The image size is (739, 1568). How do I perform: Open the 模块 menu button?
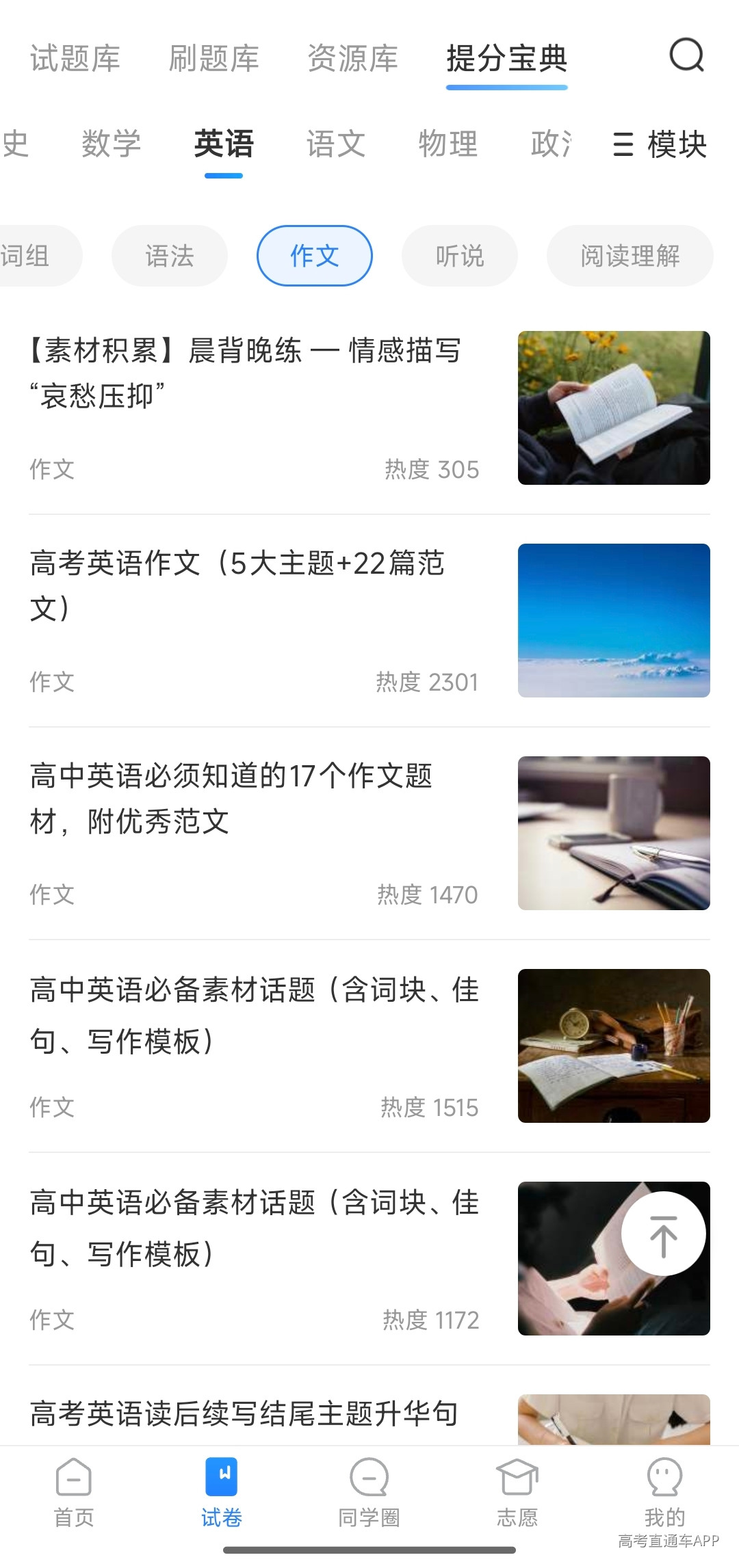click(x=660, y=144)
